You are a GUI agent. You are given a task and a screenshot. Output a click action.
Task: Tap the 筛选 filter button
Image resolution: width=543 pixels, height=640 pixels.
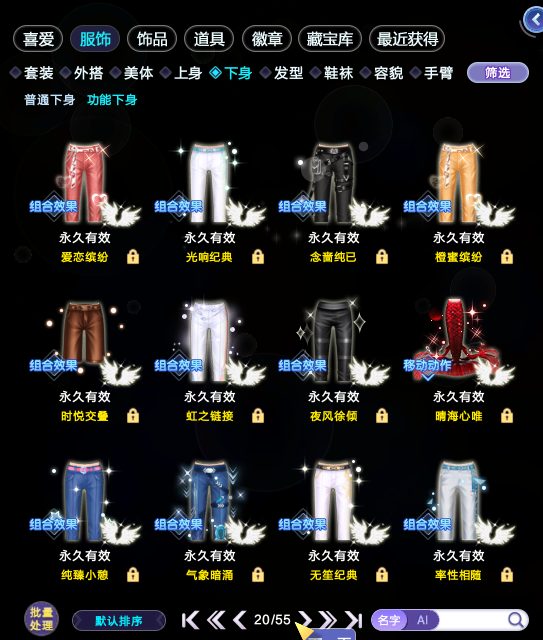pyautogui.click(x=498, y=73)
